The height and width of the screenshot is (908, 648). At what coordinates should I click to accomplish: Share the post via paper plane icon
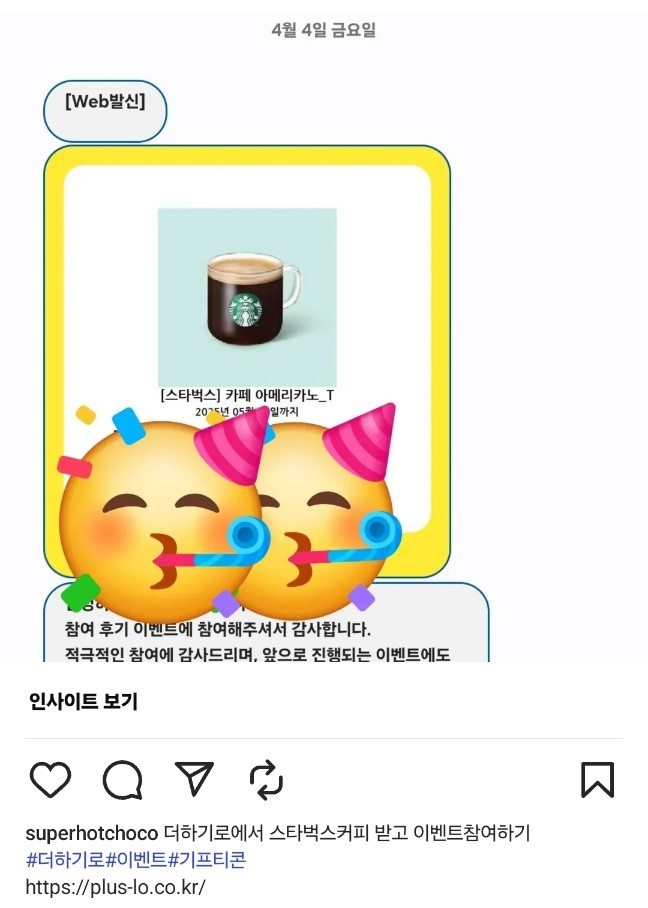(194, 778)
